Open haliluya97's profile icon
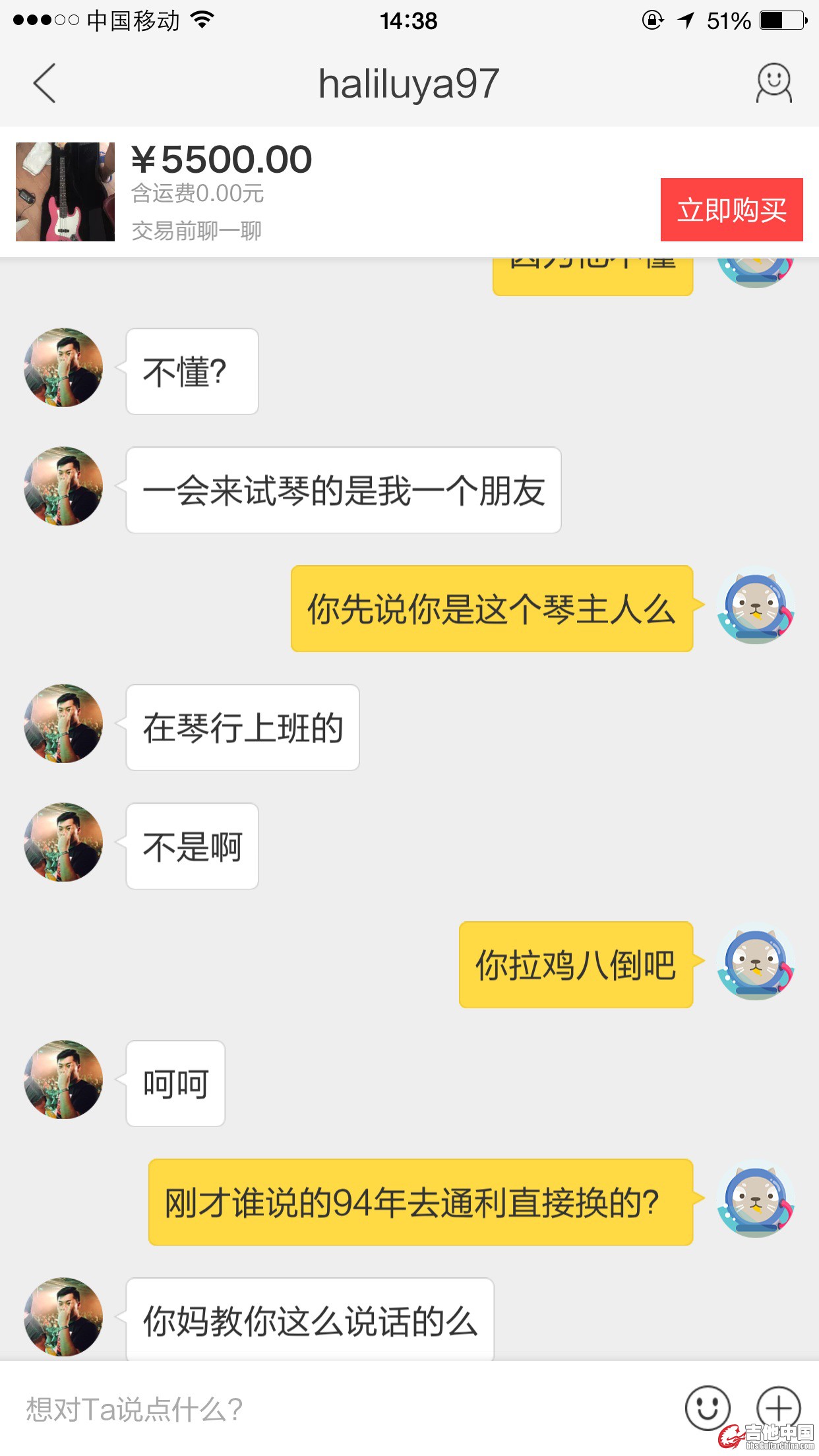Screen dimensions: 819x1456 773,84
